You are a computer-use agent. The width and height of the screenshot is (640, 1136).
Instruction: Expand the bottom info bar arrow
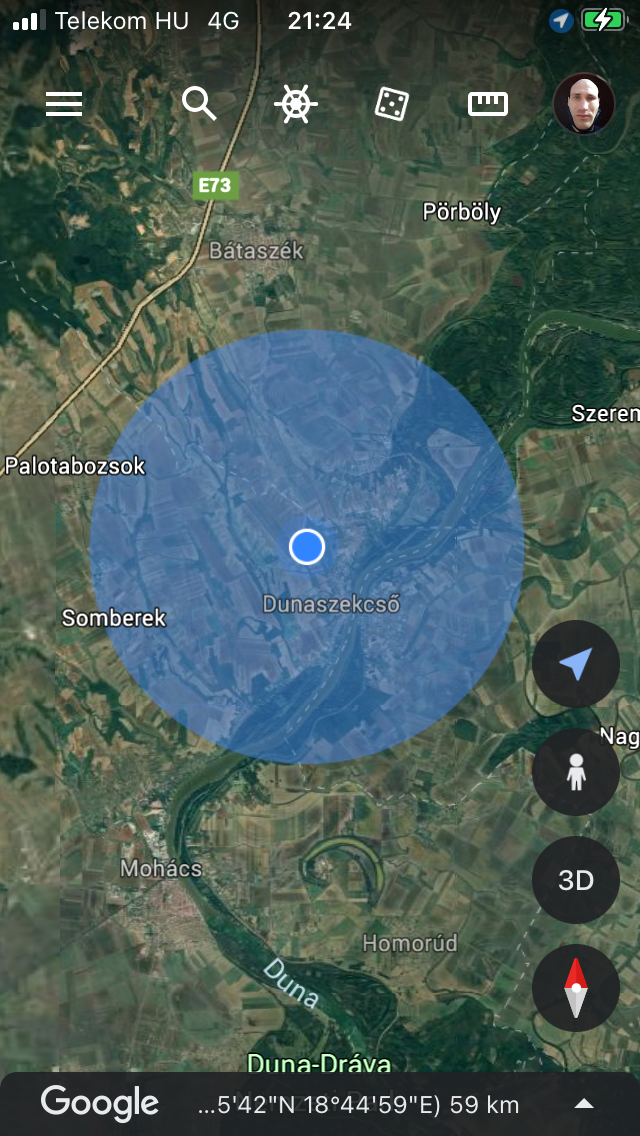[x=585, y=1104]
